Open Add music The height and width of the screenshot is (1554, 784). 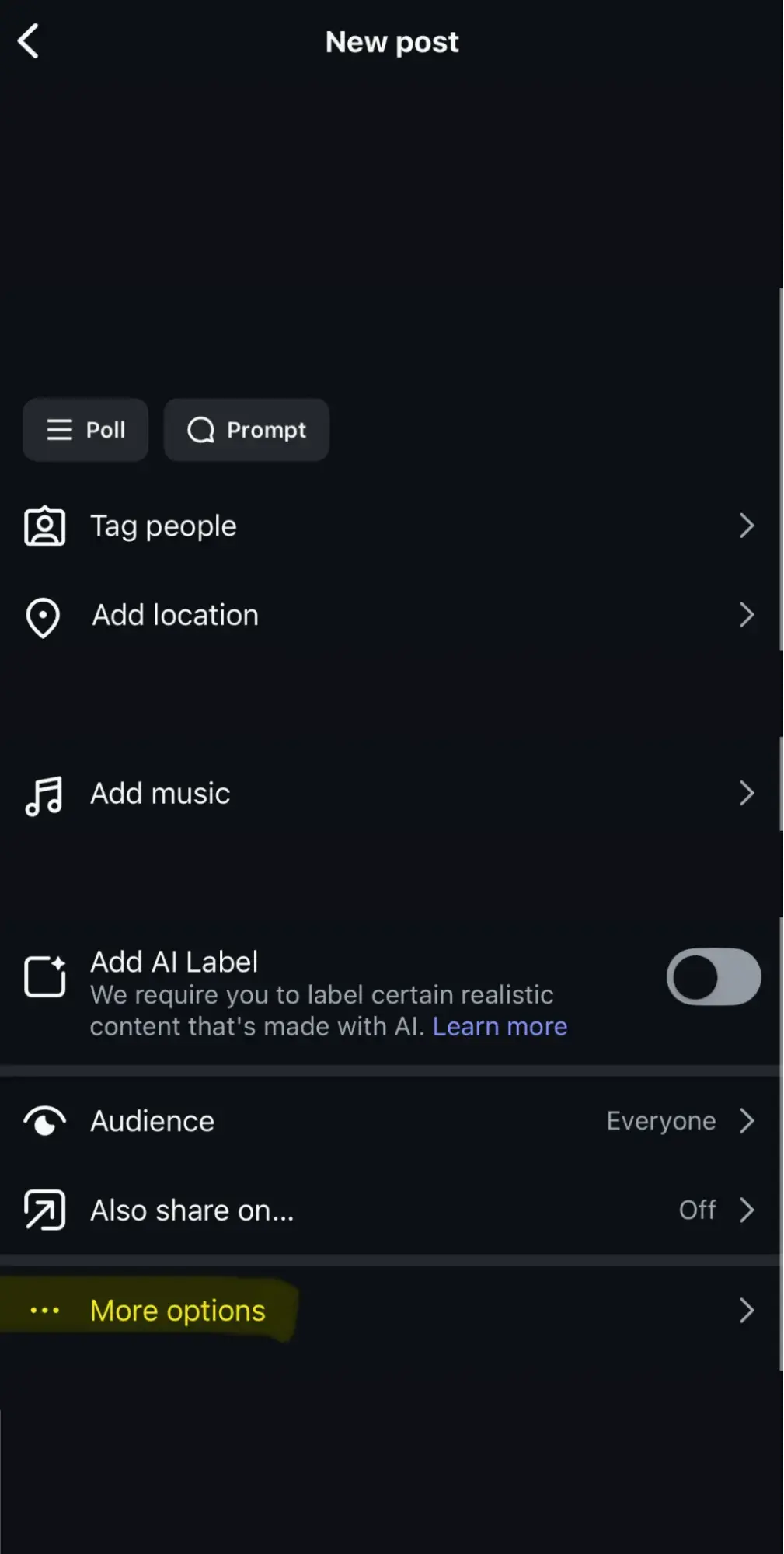[389, 794]
